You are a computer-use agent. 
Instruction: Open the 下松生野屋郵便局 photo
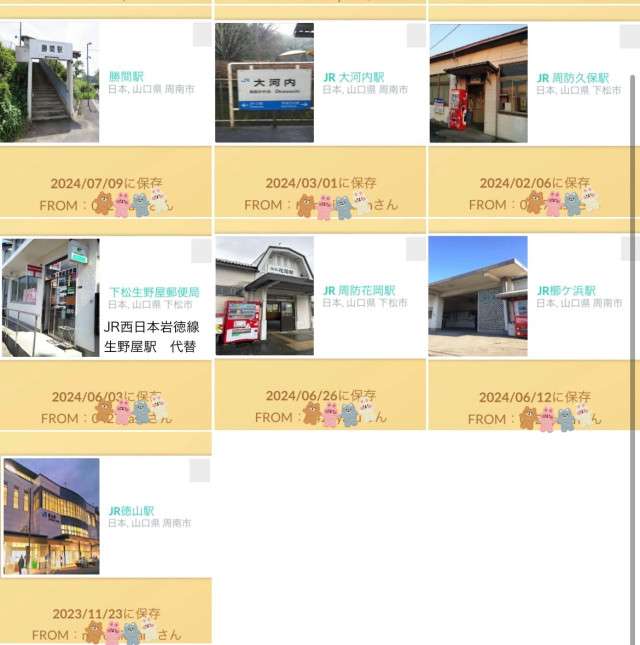coord(50,297)
